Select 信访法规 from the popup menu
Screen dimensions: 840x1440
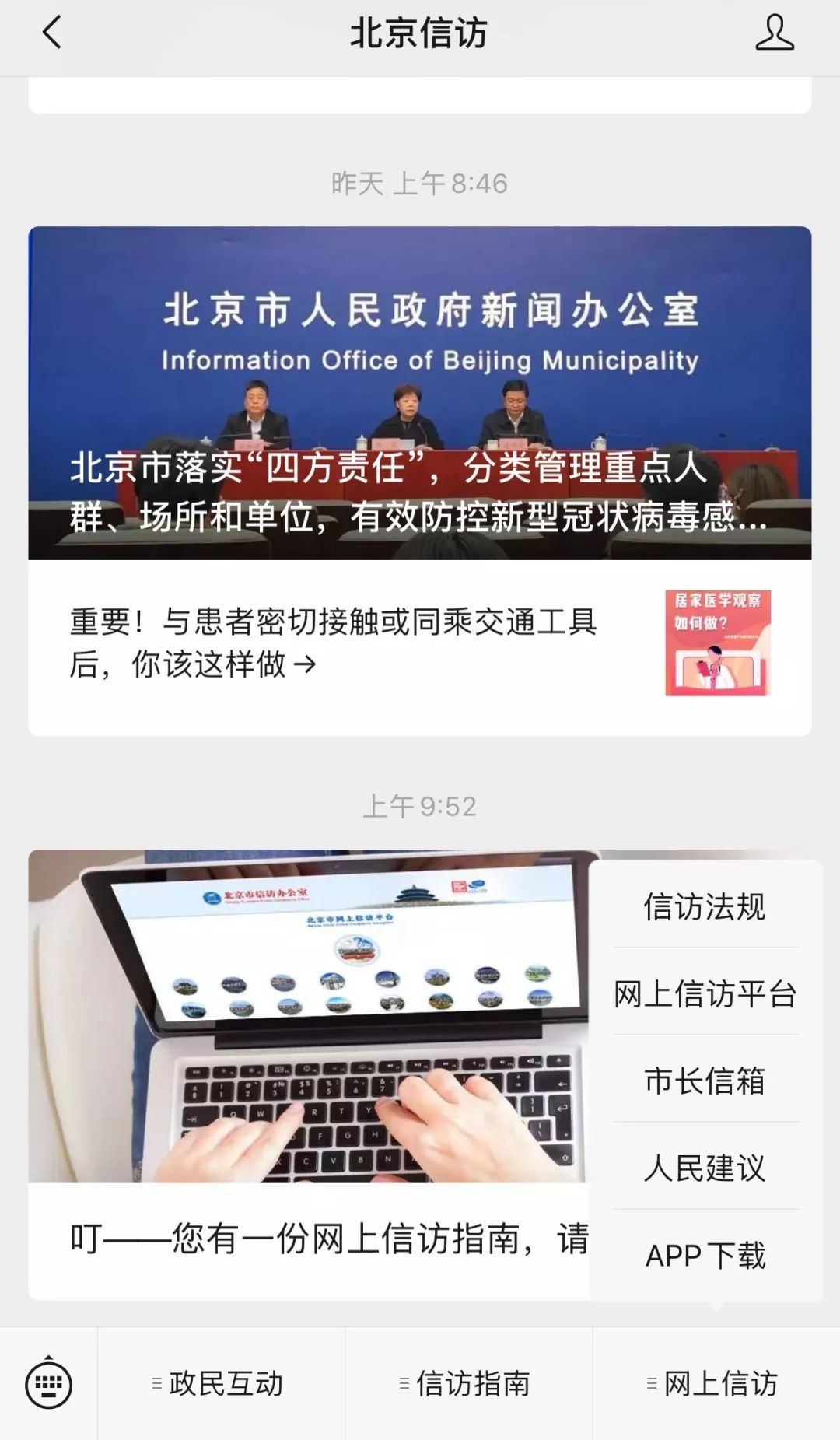tap(705, 907)
